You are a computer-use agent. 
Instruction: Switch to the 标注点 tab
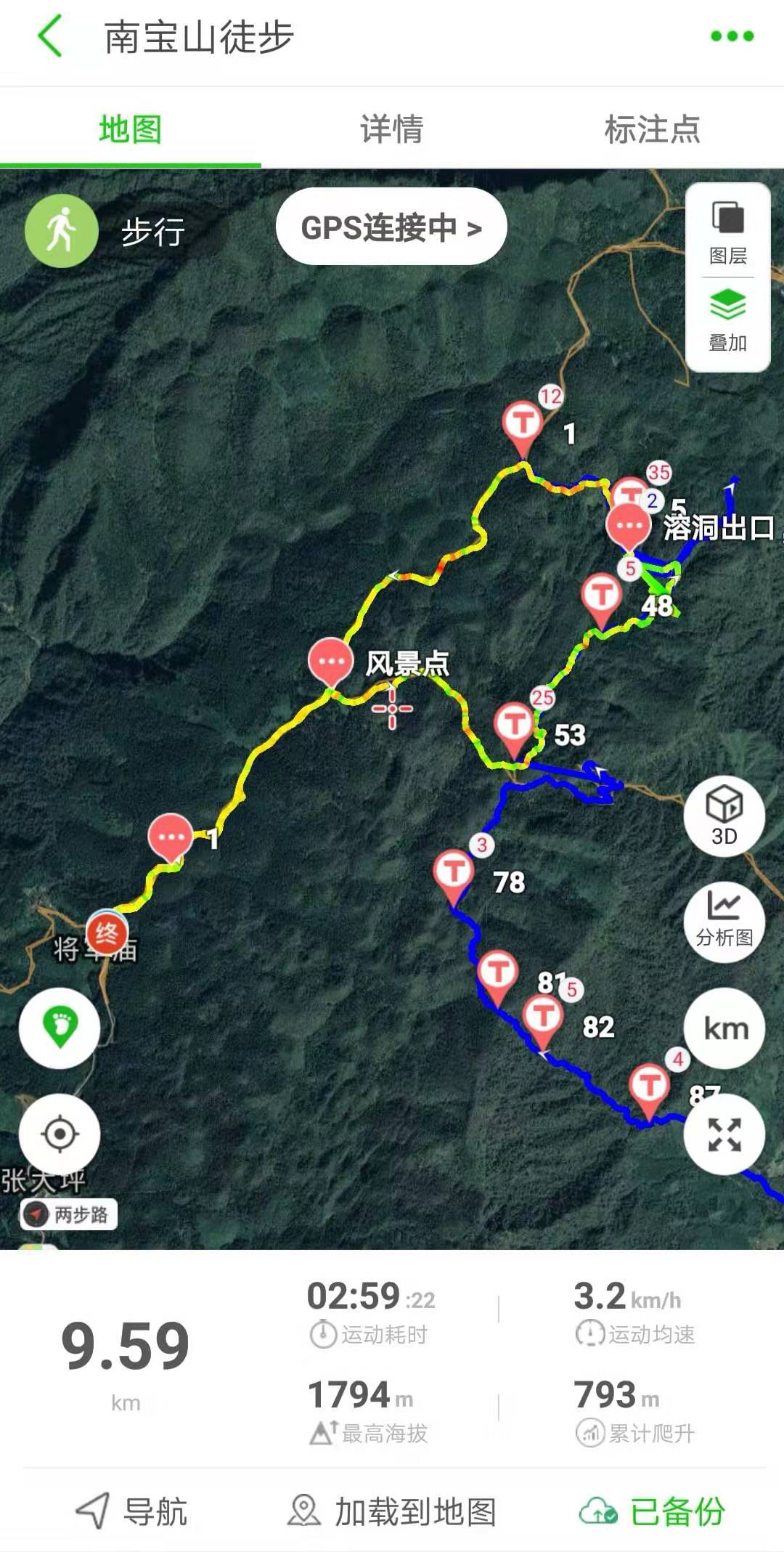[652, 129]
